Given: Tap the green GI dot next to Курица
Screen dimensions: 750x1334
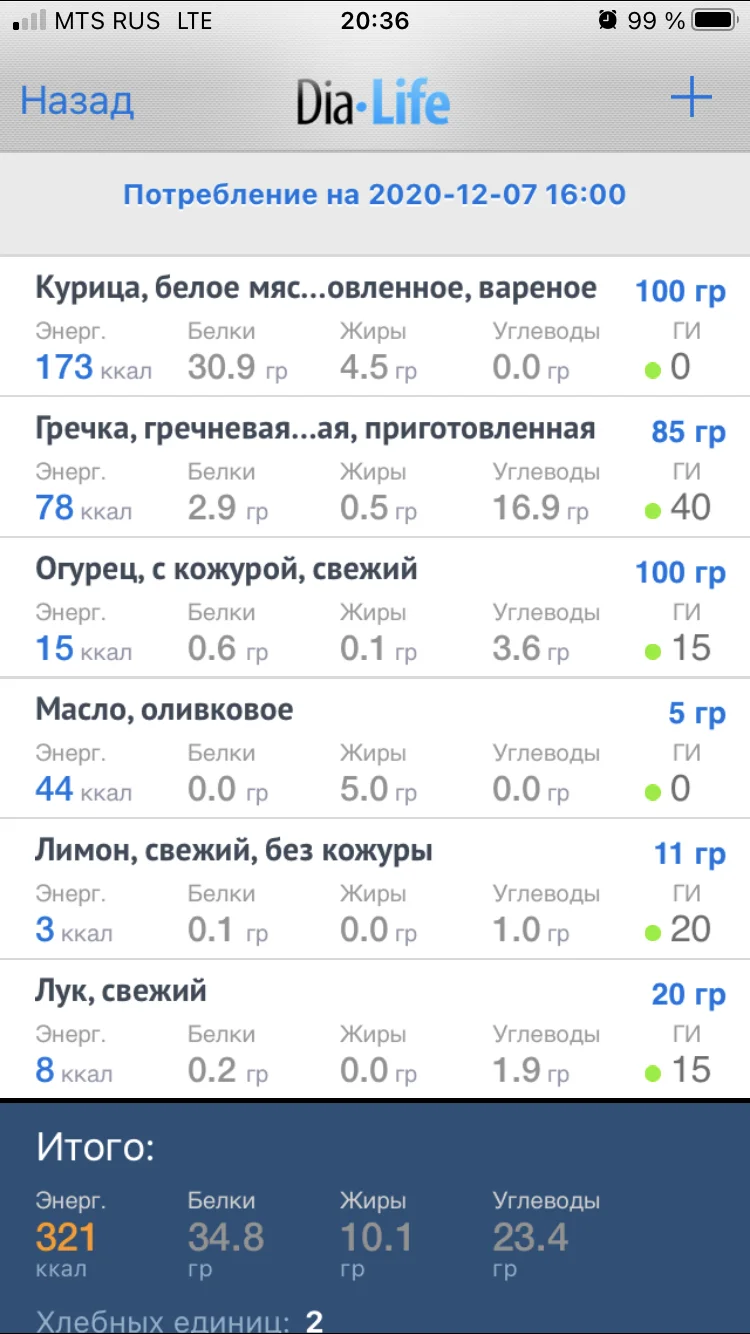Looking at the screenshot, I should (x=651, y=368).
